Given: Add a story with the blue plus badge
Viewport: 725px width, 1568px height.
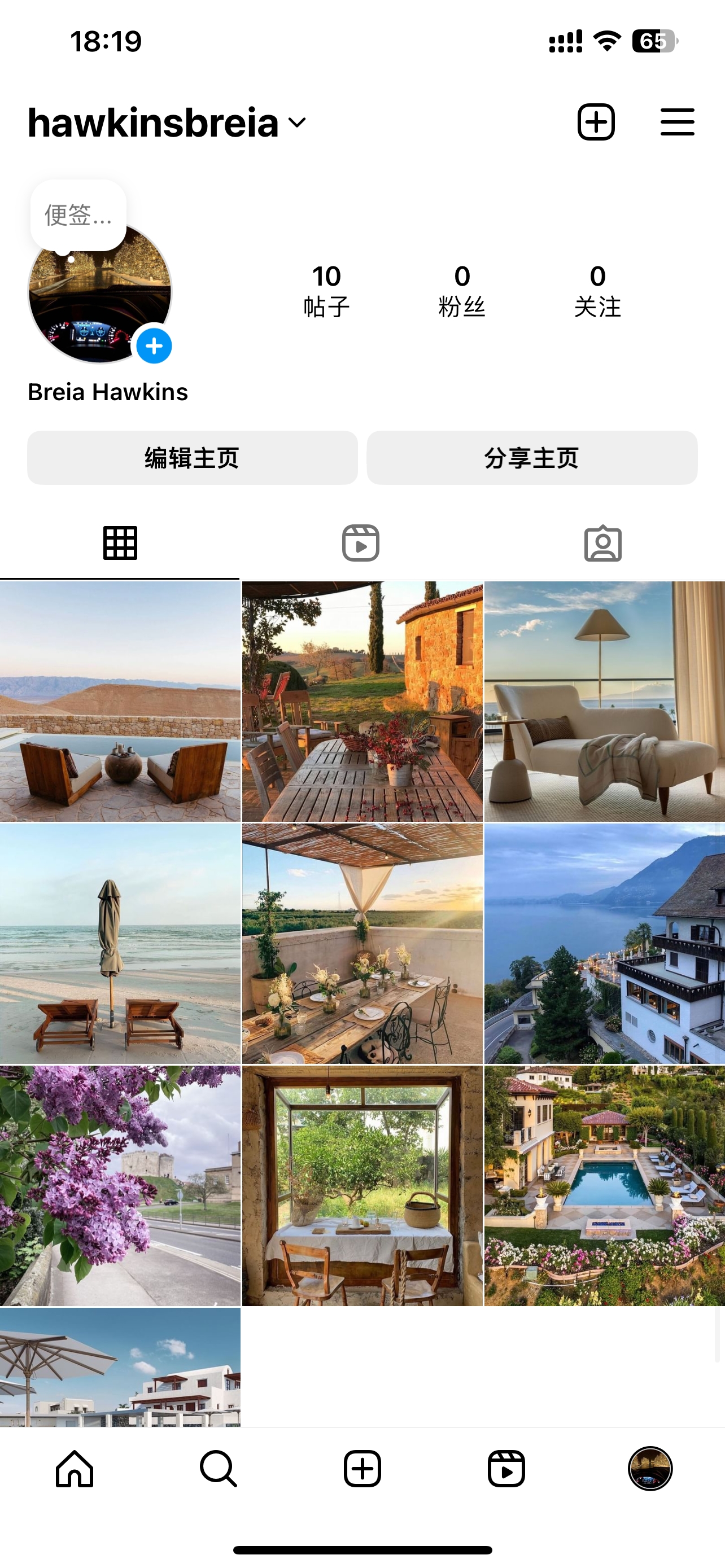Looking at the screenshot, I should [154, 346].
